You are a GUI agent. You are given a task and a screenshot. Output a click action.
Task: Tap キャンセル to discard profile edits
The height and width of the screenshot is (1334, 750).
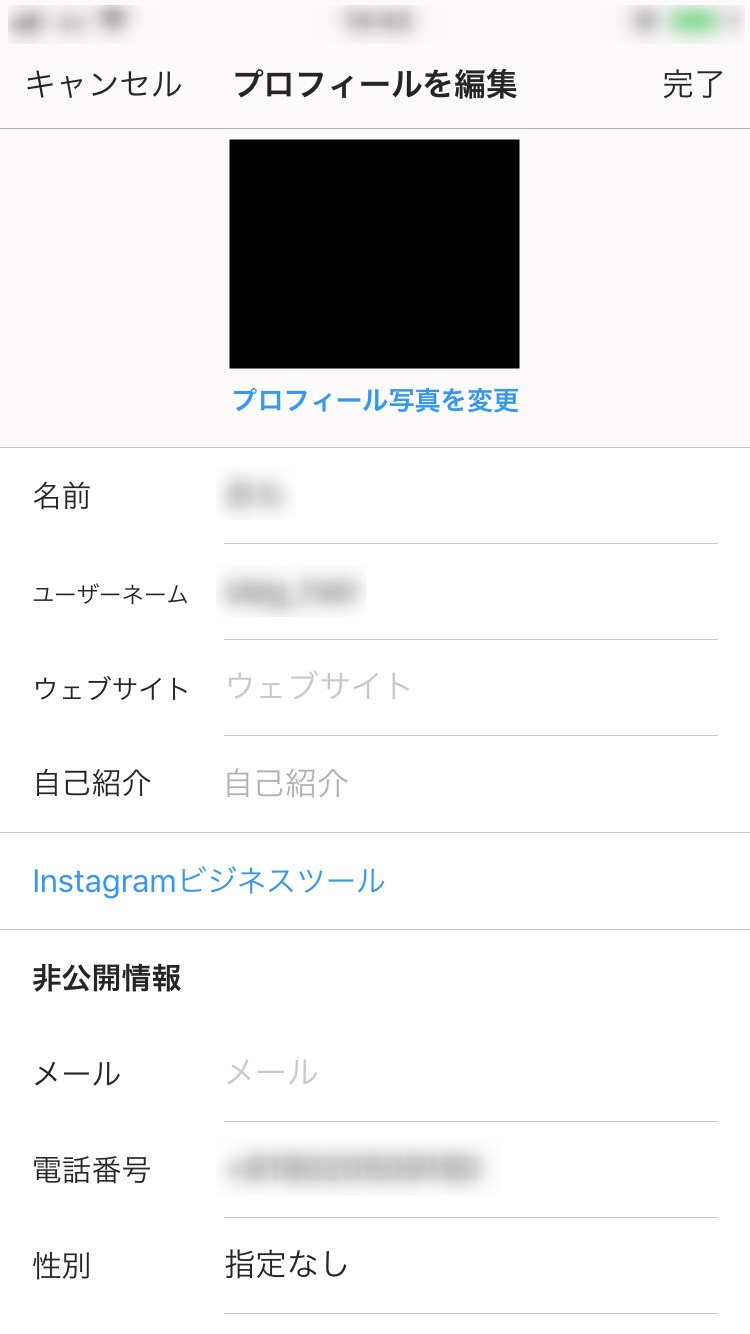click(x=103, y=85)
